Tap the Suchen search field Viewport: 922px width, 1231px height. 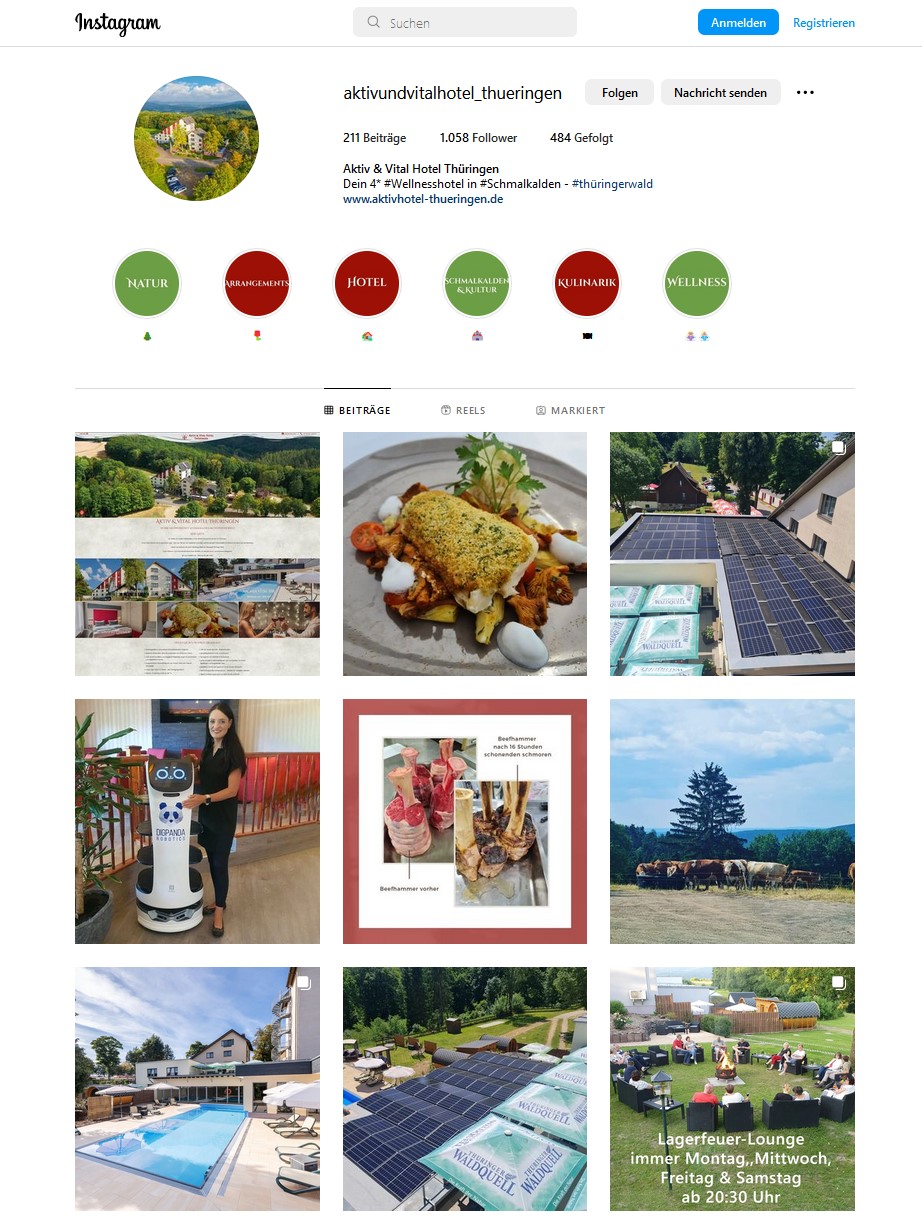point(465,22)
